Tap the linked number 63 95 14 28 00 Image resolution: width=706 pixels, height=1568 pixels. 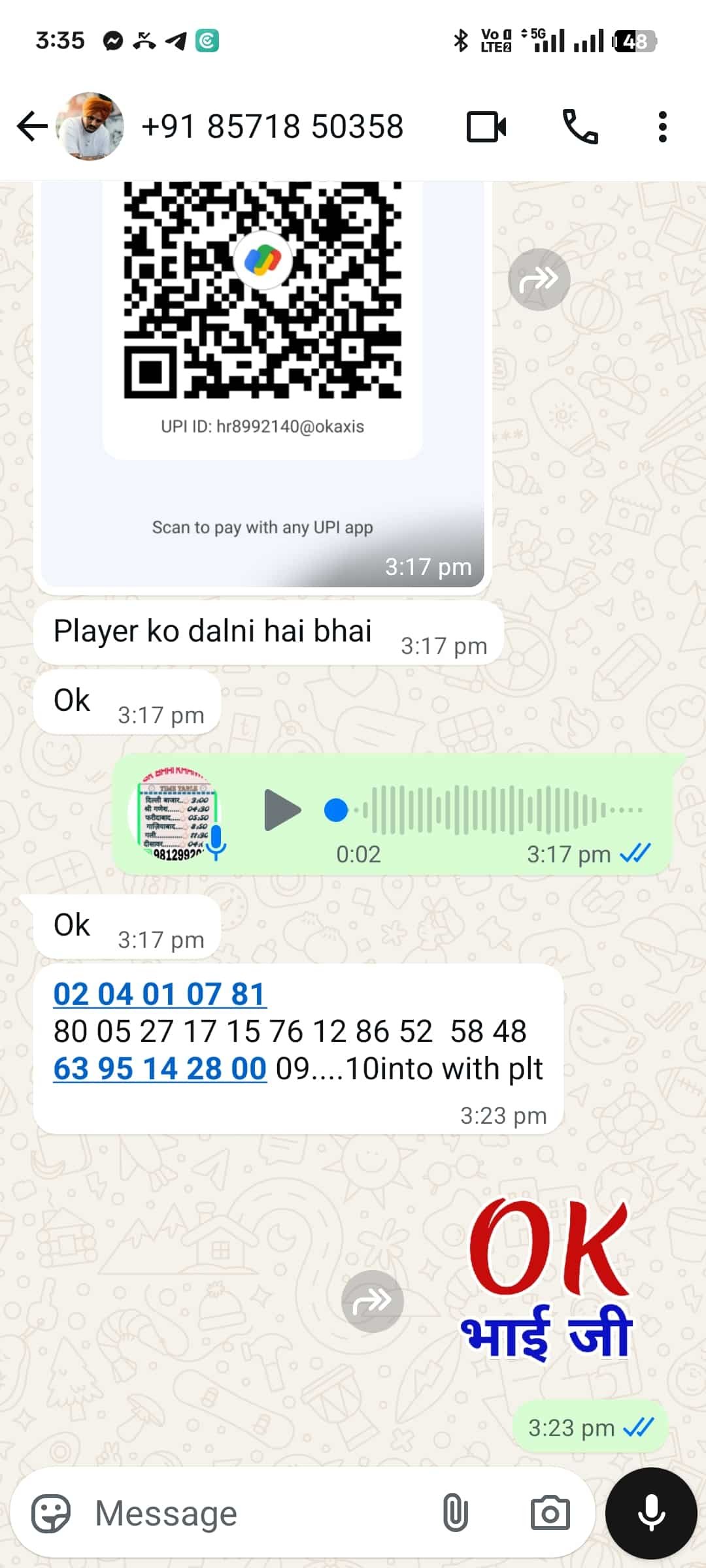pos(160,1069)
